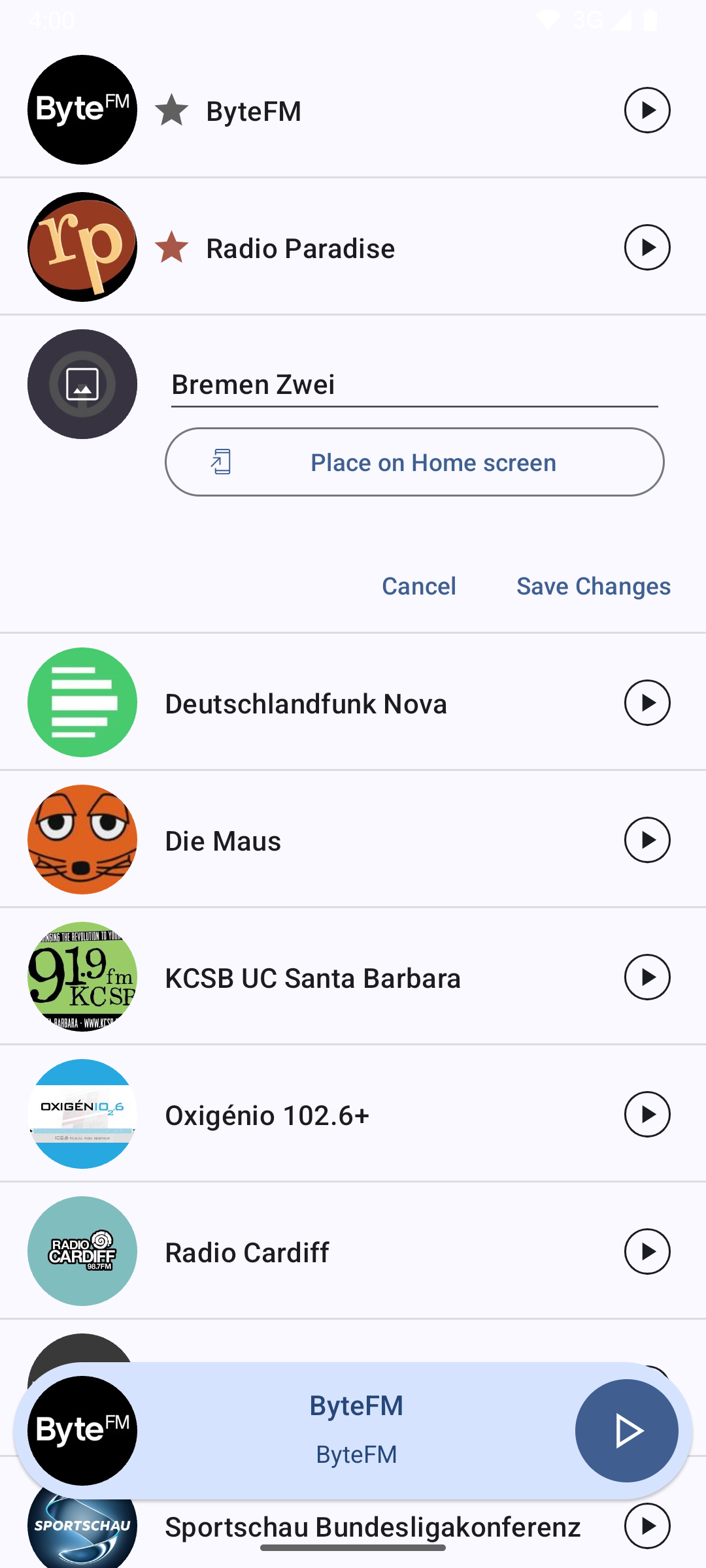The height and width of the screenshot is (1568, 706).
Task: Change the Bremen Zwei station image
Action: (82, 384)
